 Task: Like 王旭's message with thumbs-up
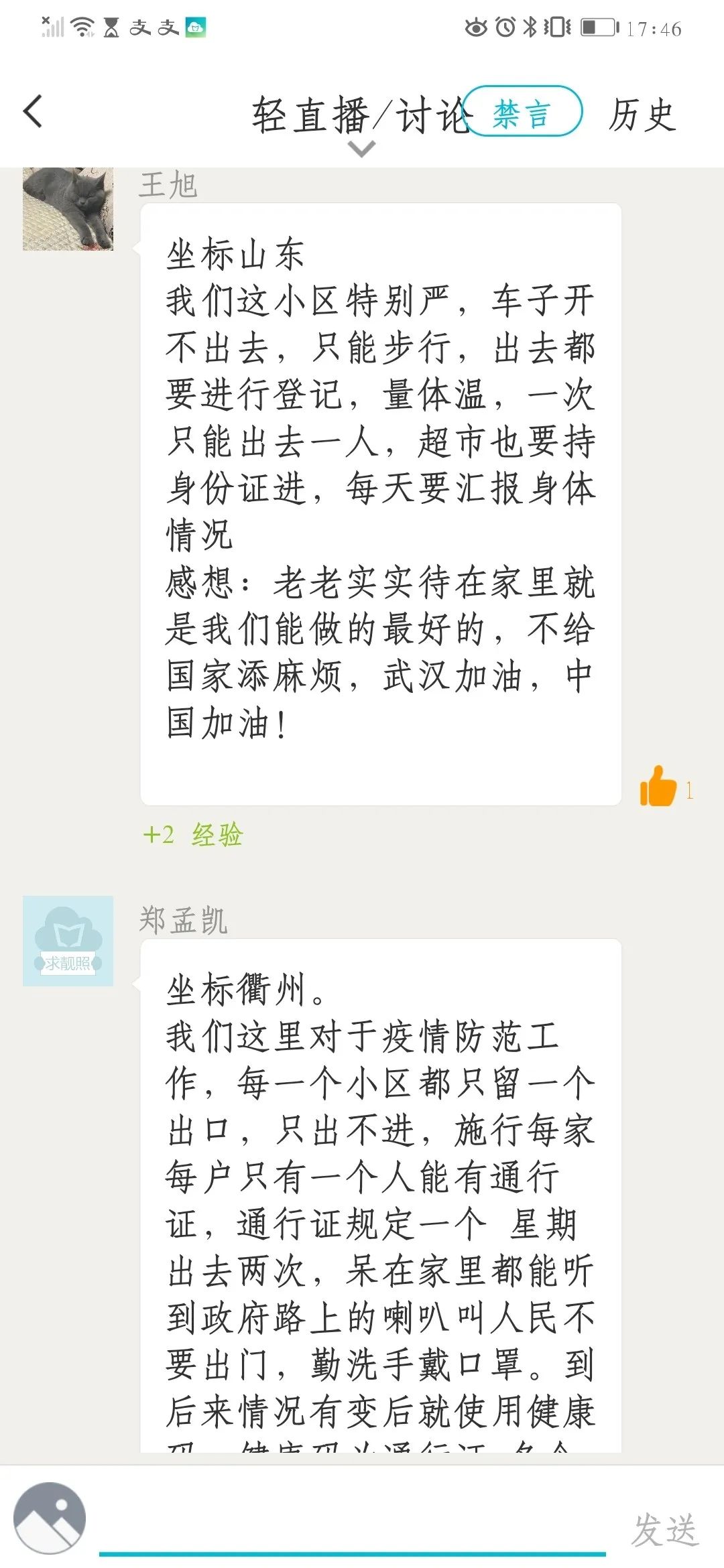point(658,786)
